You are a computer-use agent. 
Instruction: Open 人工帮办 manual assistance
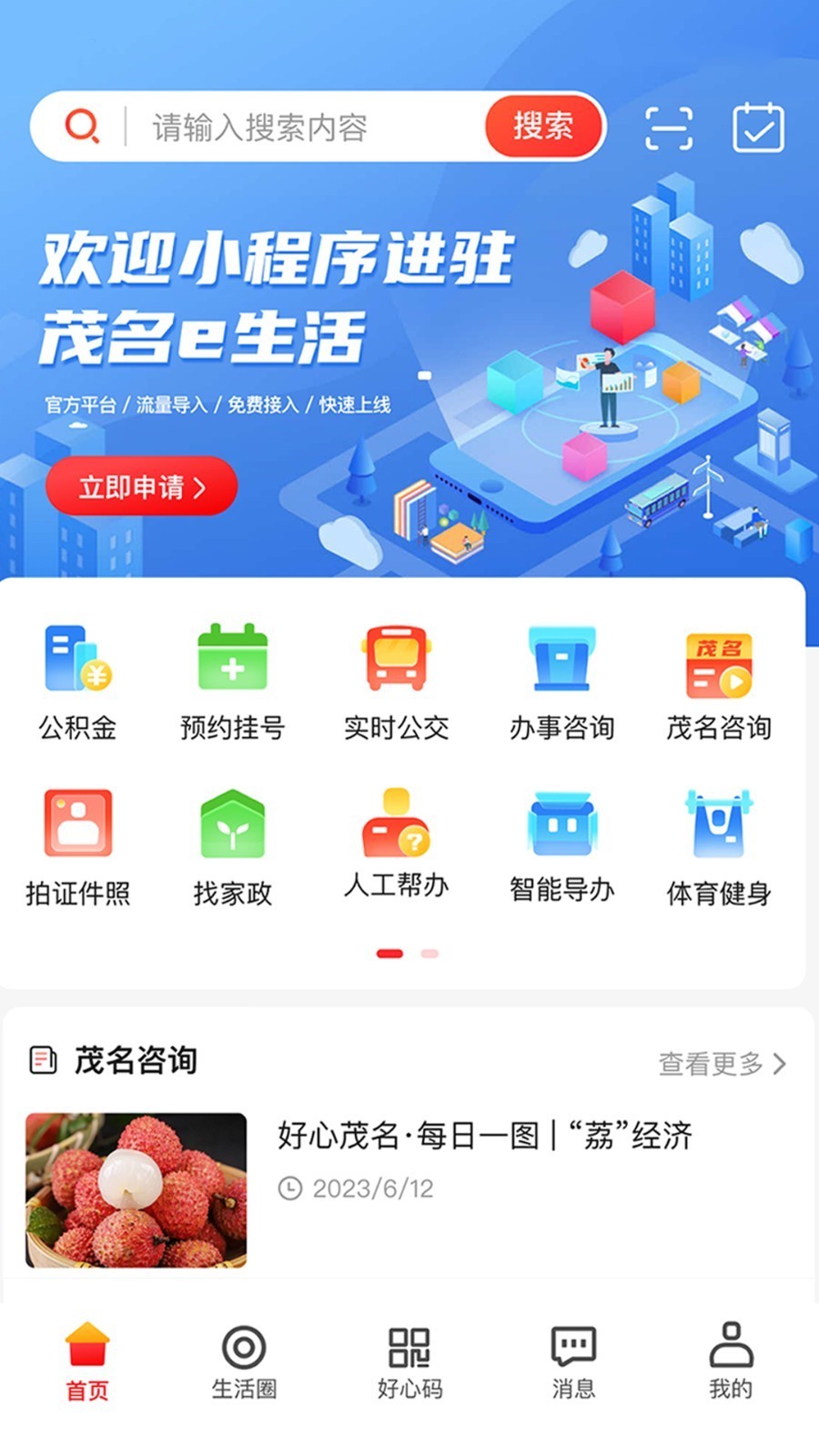point(396,844)
